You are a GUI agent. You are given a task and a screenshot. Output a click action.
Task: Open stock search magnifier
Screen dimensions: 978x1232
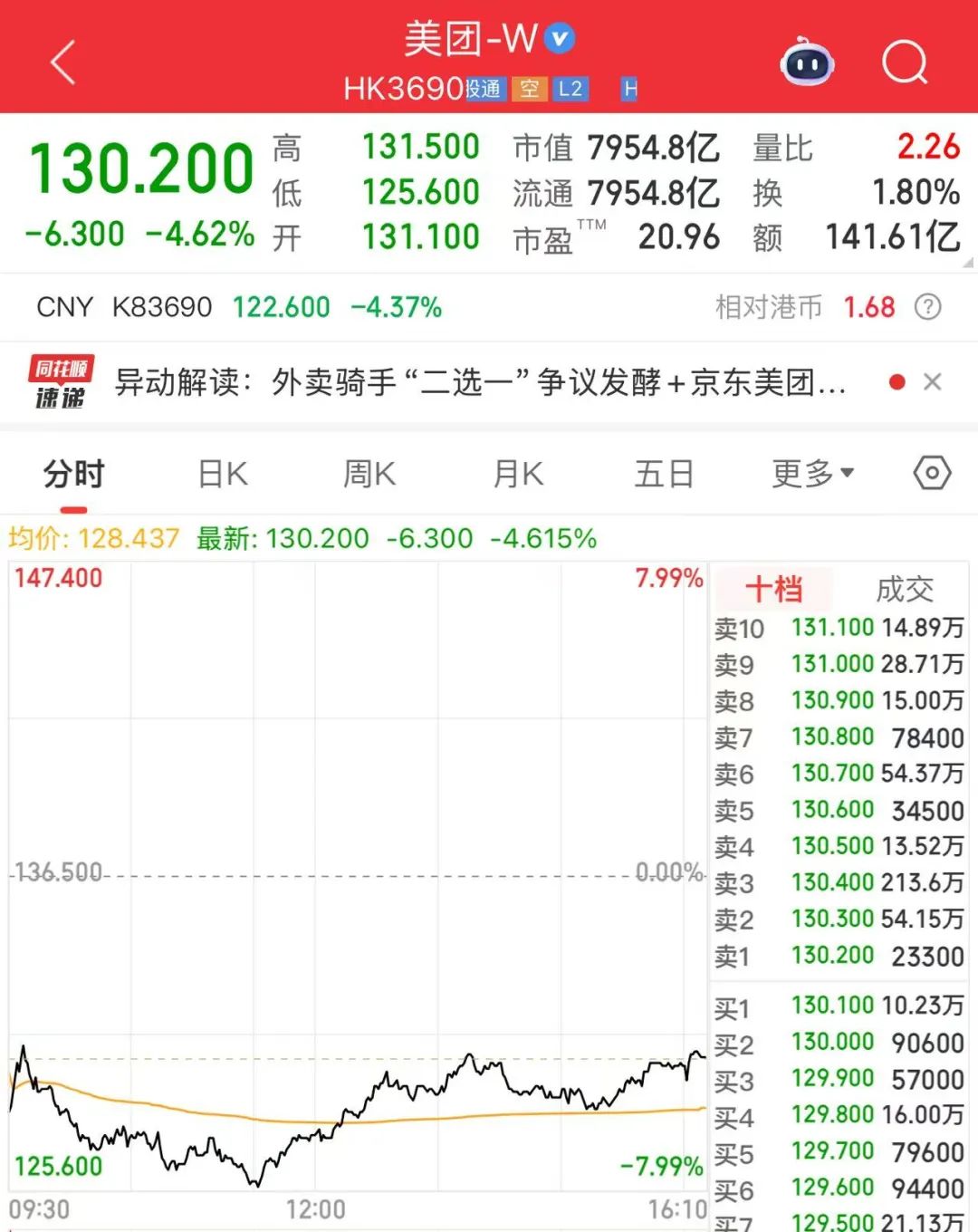pyautogui.click(x=905, y=63)
